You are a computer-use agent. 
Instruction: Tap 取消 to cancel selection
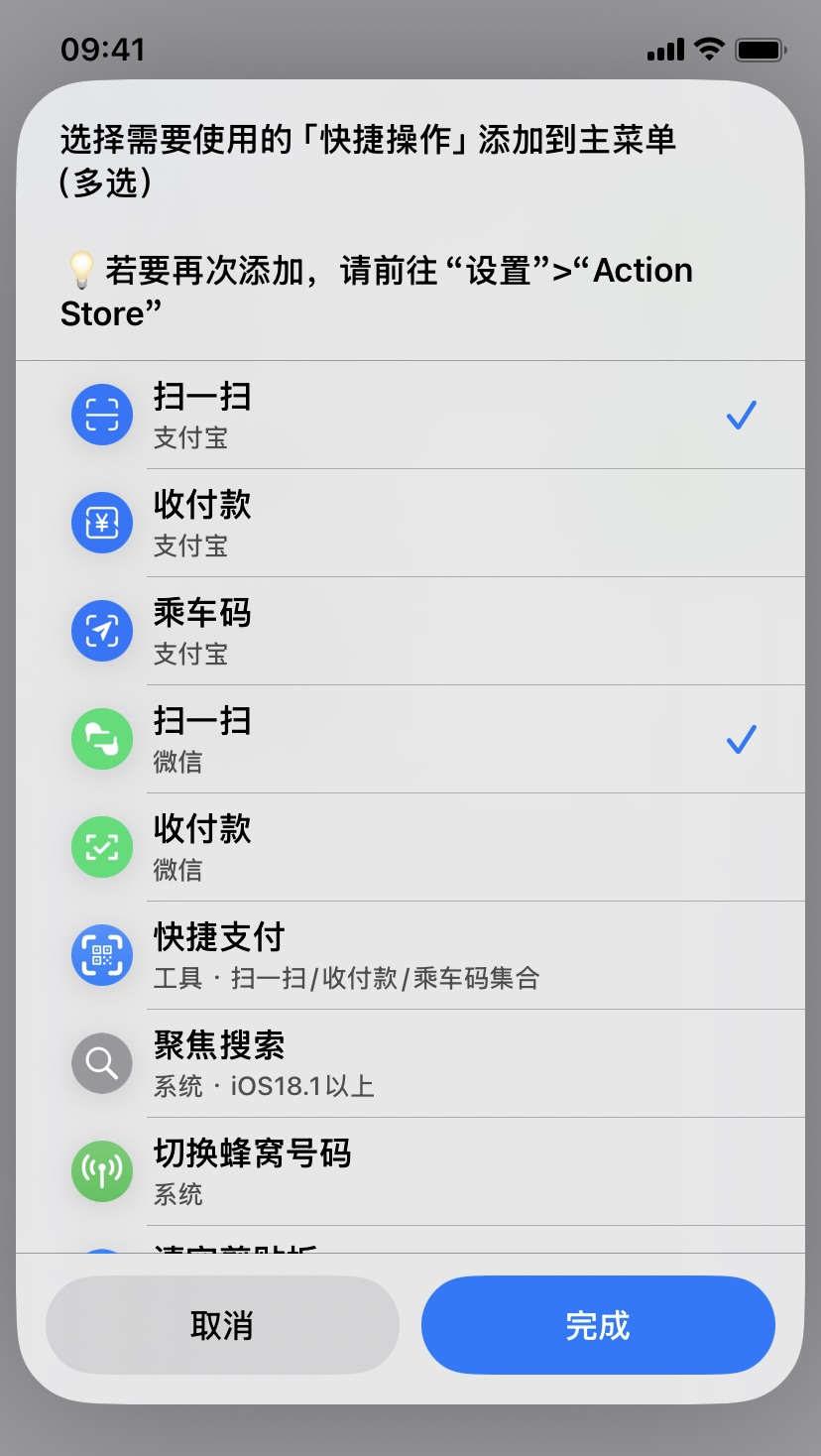pyautogui.click(x=222, y=1325)
